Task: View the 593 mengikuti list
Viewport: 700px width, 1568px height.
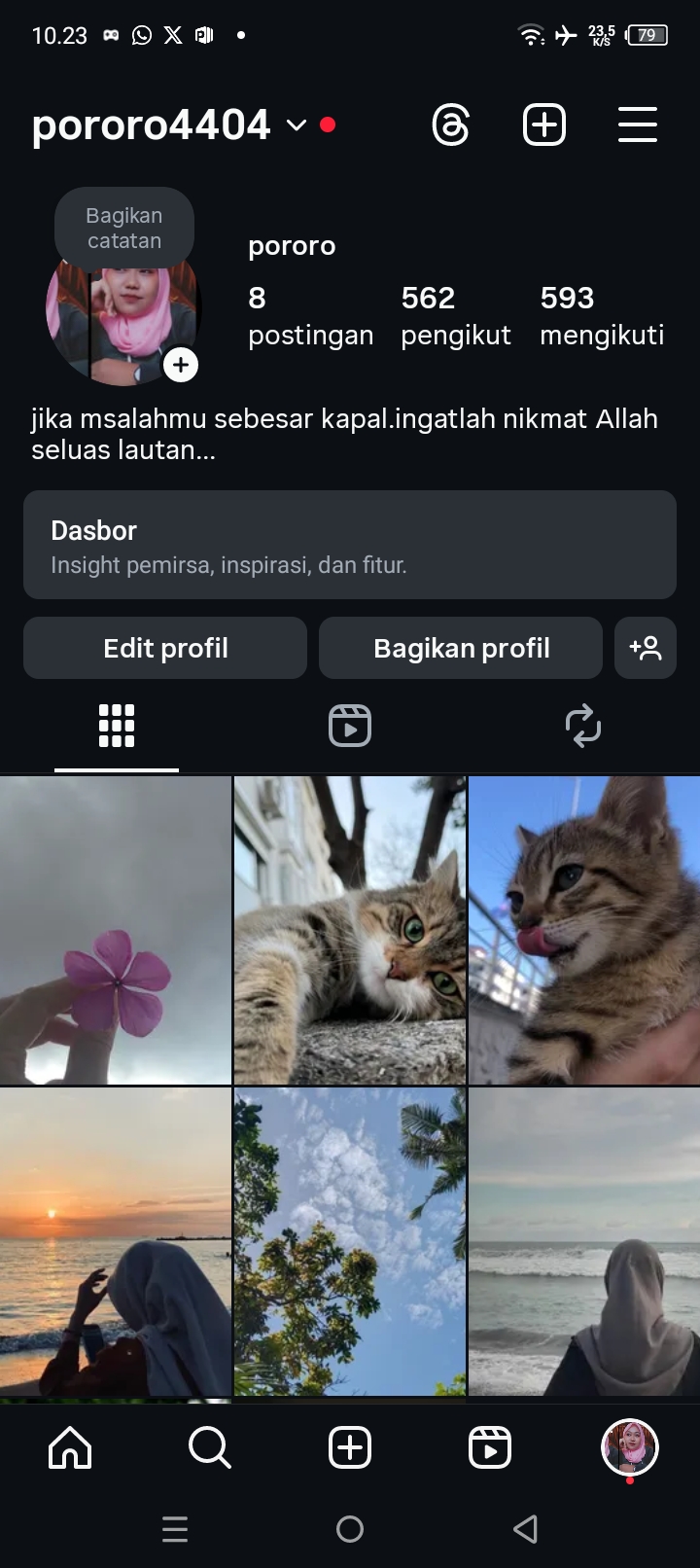Action: (601, 315)
